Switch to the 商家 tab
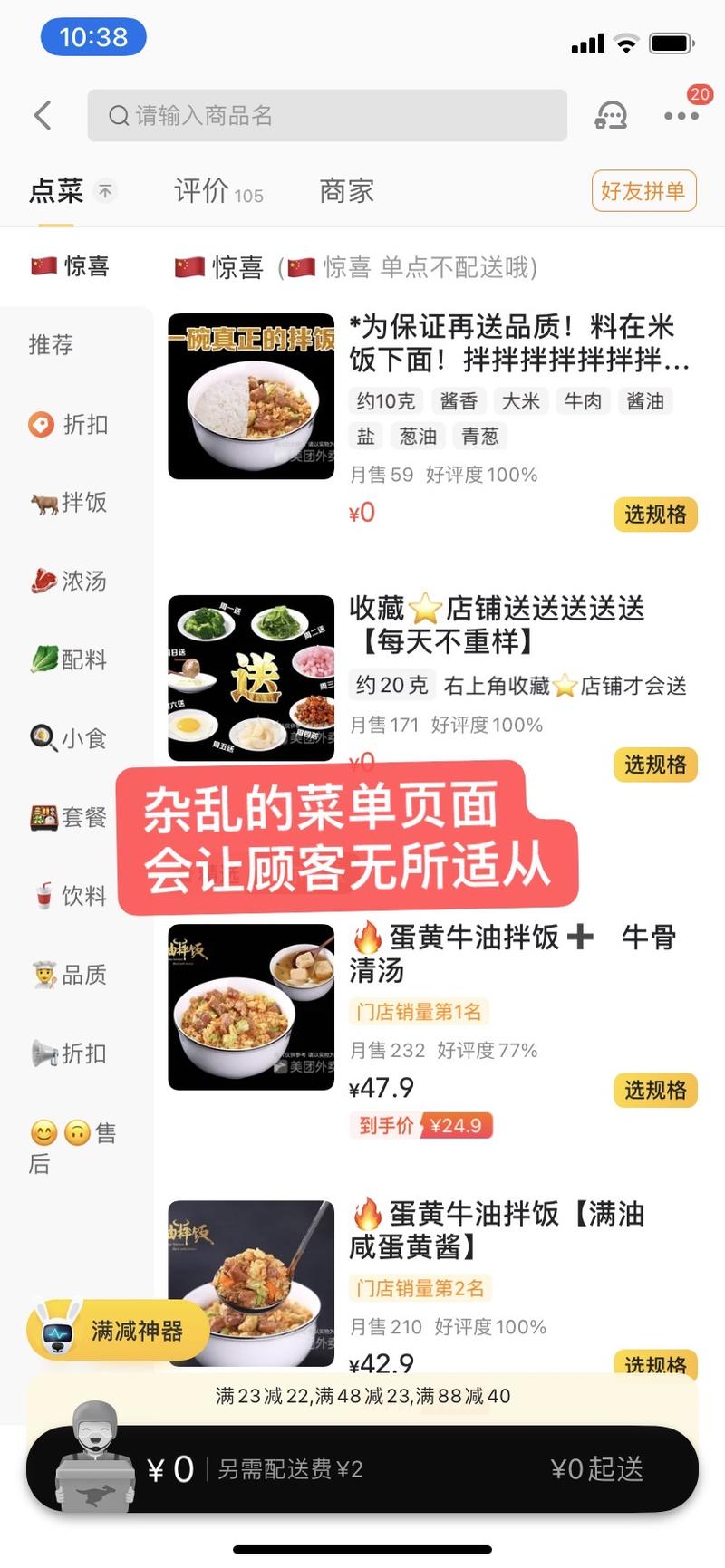This screenshot has width=725, height=1568. click(x=345, y=191)
